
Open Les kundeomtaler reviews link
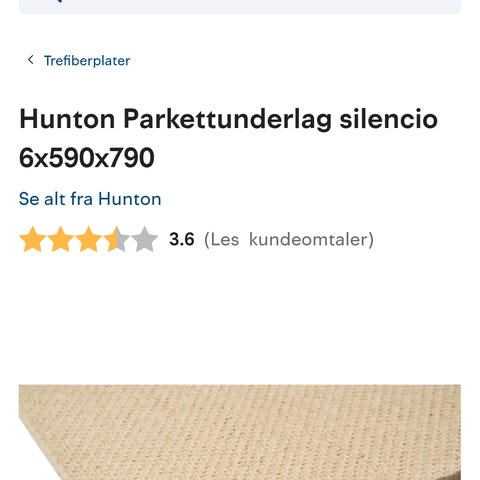pos(289,239)
